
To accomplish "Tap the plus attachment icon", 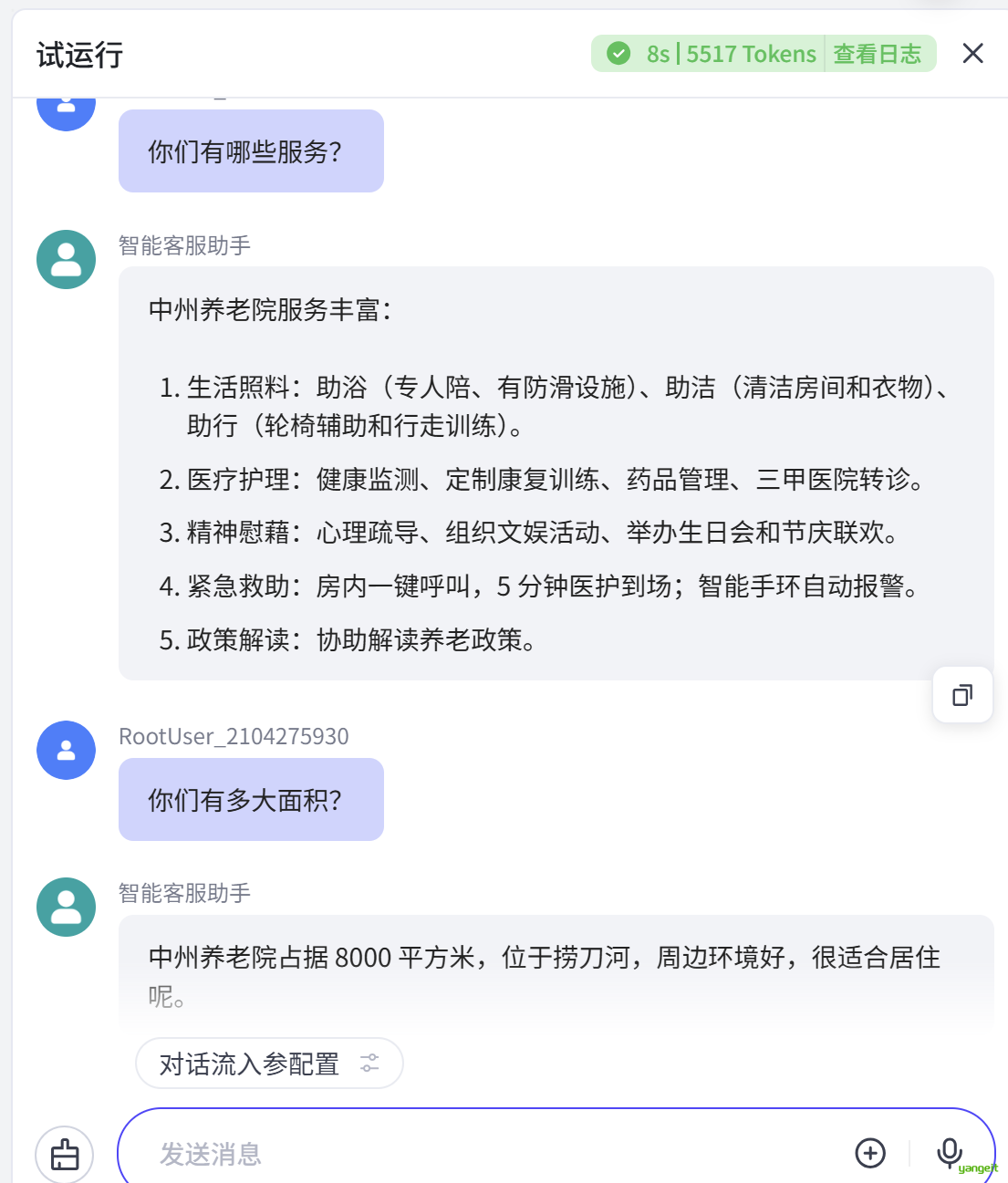I will coord(869,1153).
